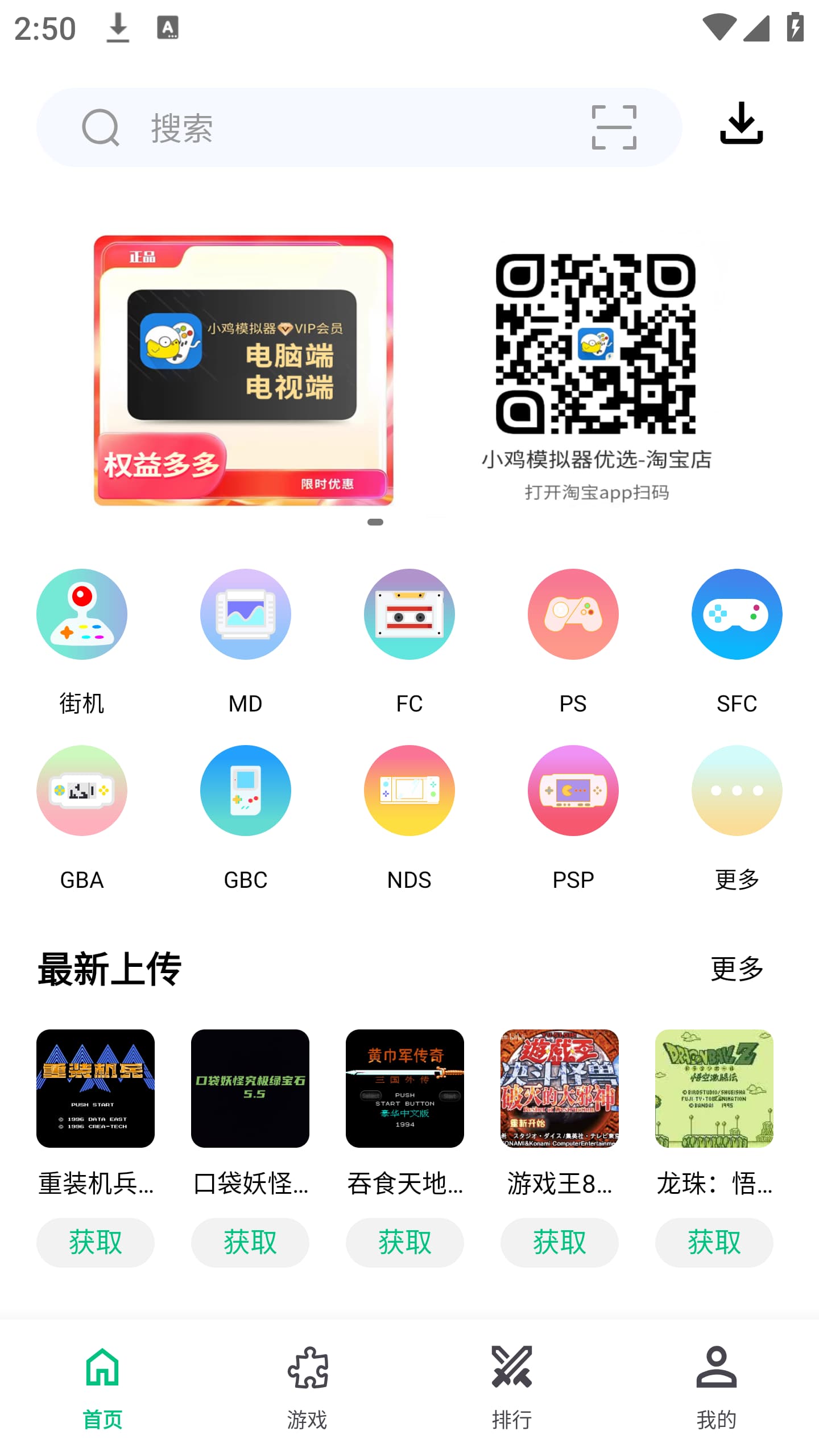Open the GBC Game Boy category icon
The width and height of the screenshot is (819, 1456).
[246, 791]
